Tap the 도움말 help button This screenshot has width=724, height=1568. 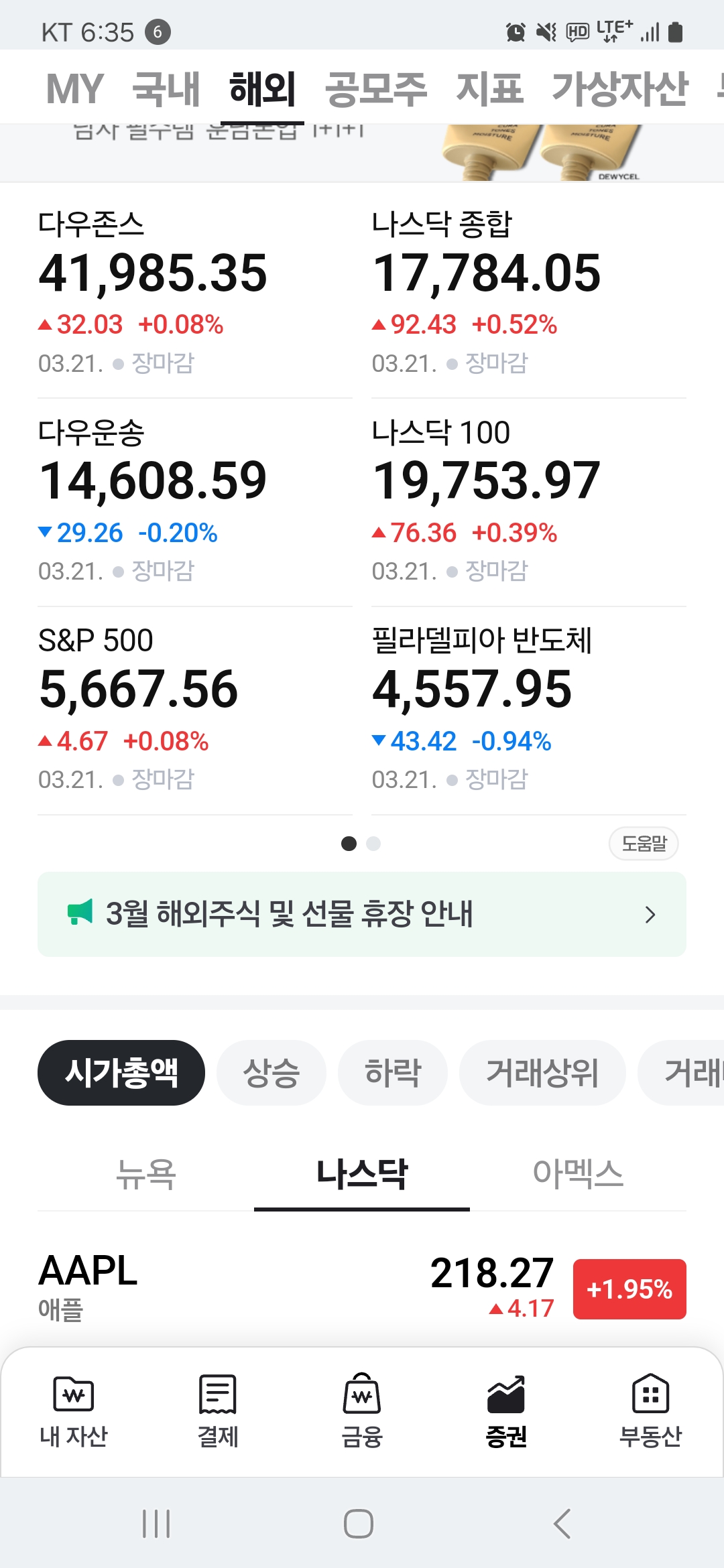[644, 844]
